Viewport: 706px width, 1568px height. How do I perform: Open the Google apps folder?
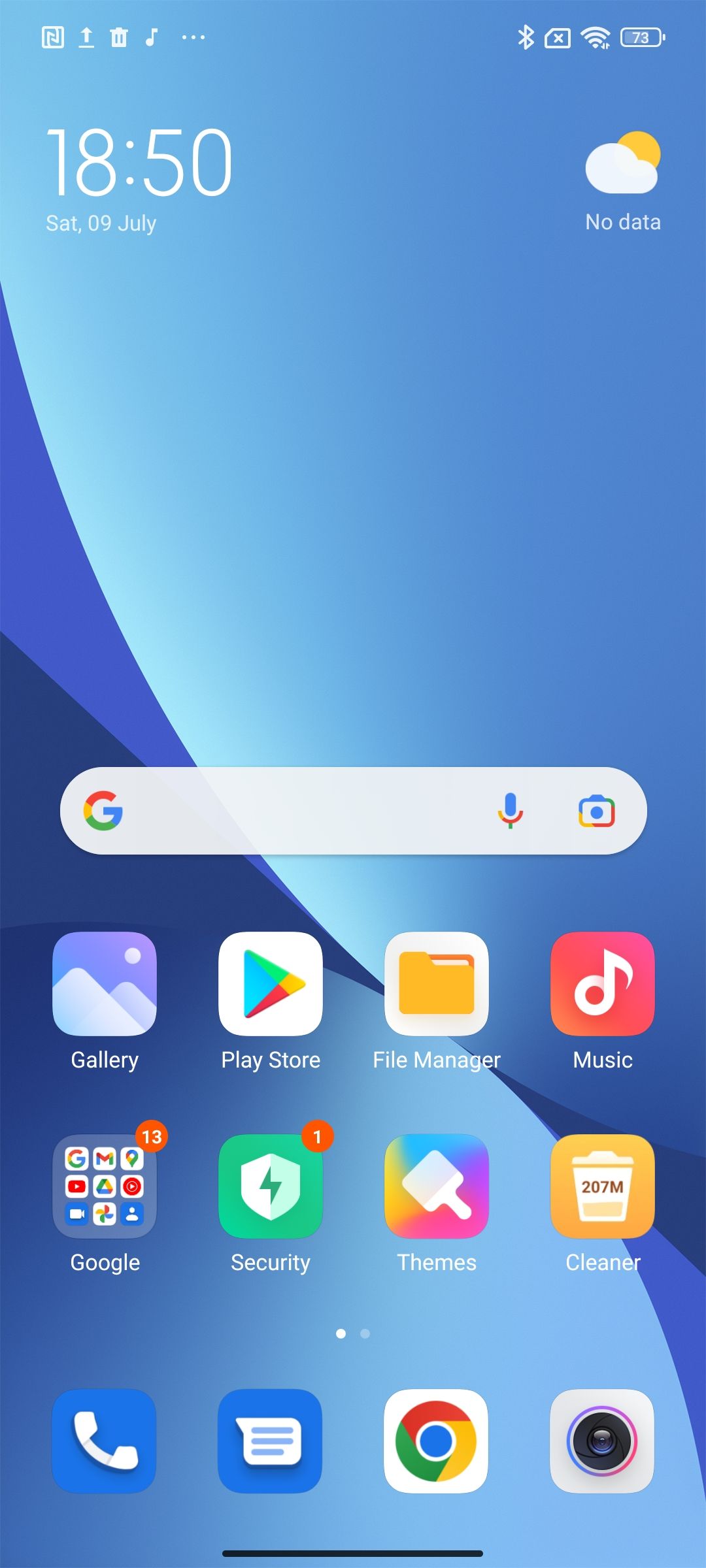pos(105,1186)
